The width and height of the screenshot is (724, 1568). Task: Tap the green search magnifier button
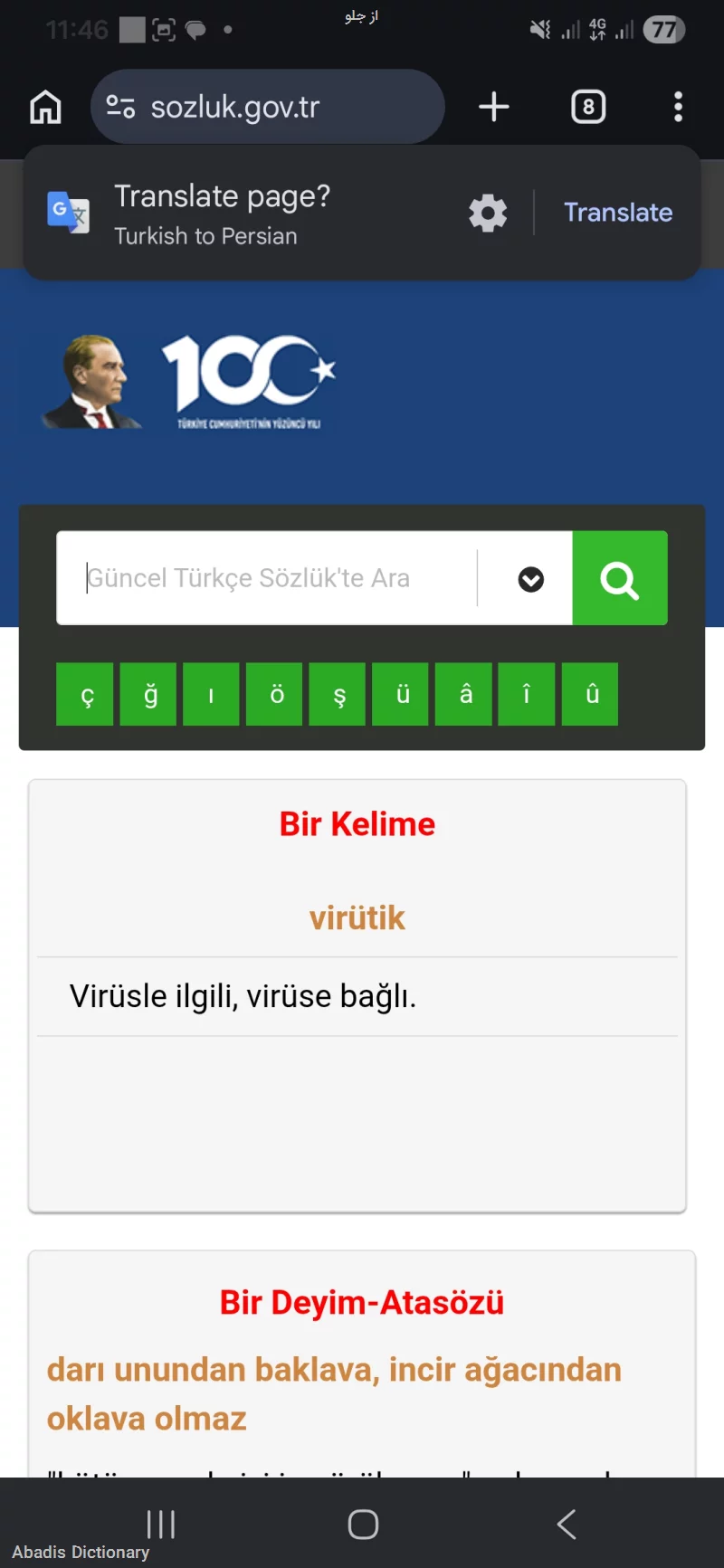[620, 578]
